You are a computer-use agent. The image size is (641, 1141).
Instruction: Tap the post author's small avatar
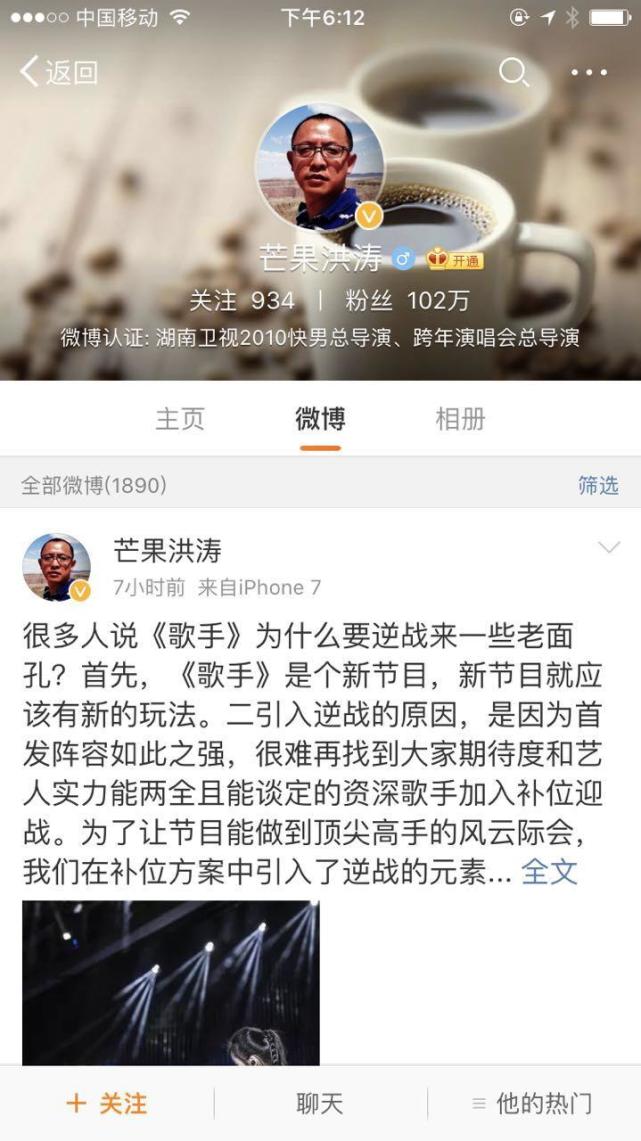57,567
